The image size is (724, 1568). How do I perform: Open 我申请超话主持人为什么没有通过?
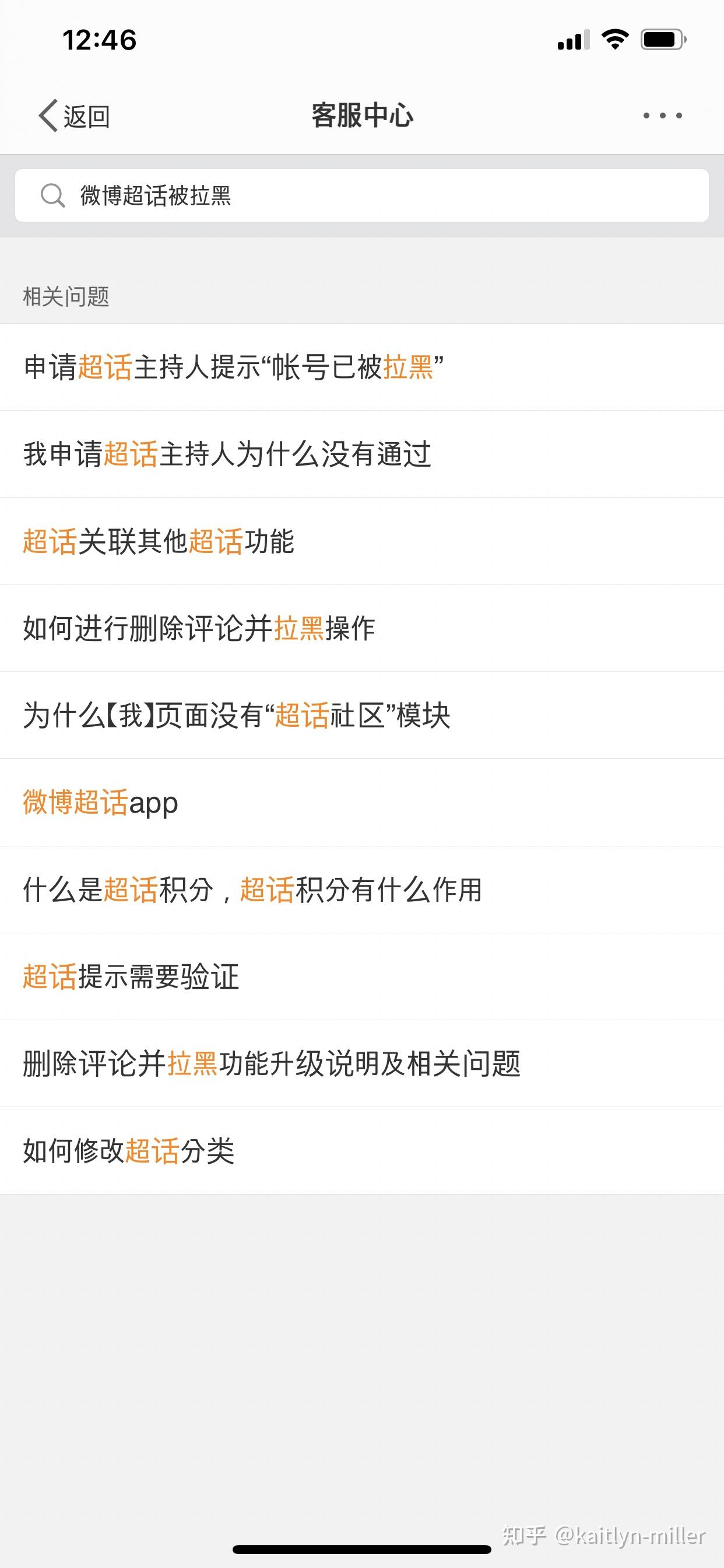(227, 454)
